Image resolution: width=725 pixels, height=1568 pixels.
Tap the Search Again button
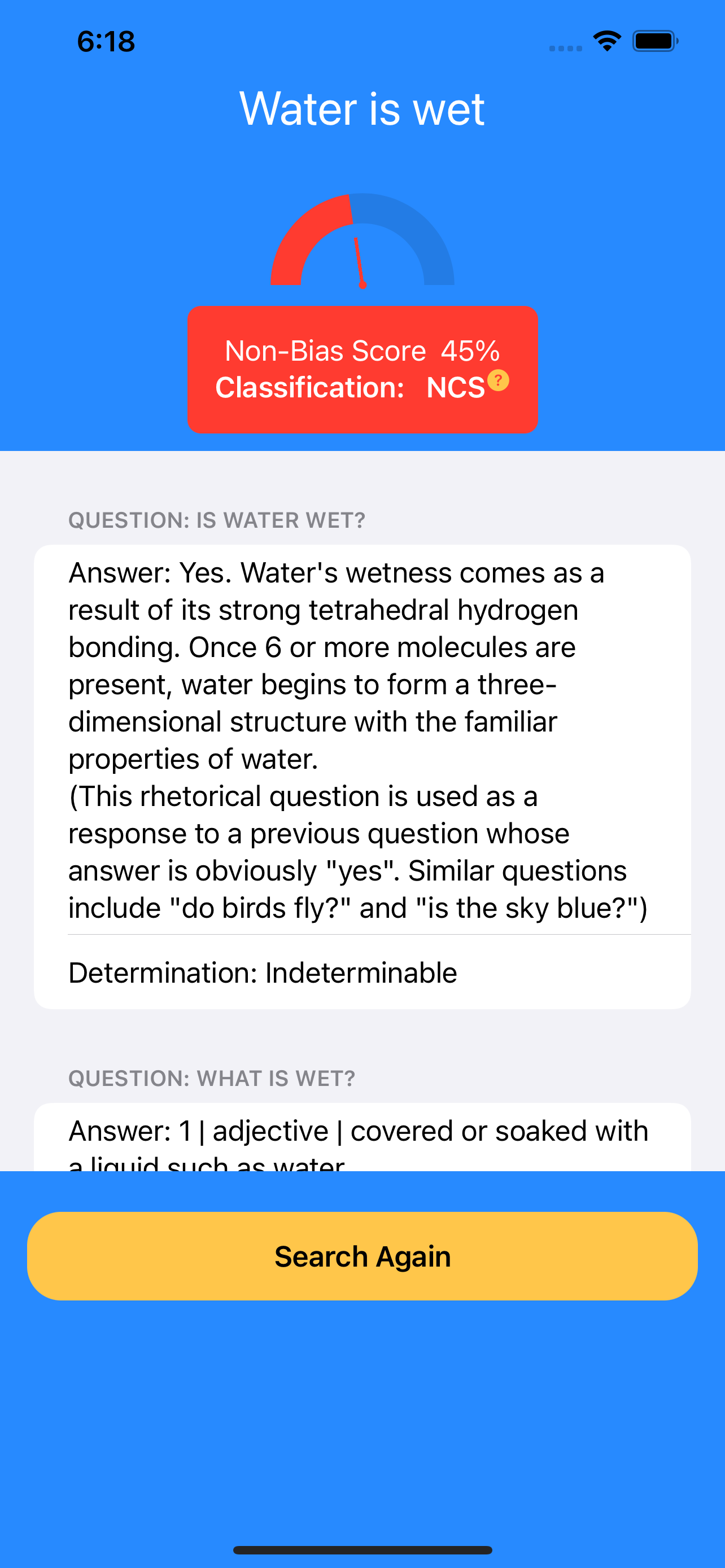coord(362,1256)
